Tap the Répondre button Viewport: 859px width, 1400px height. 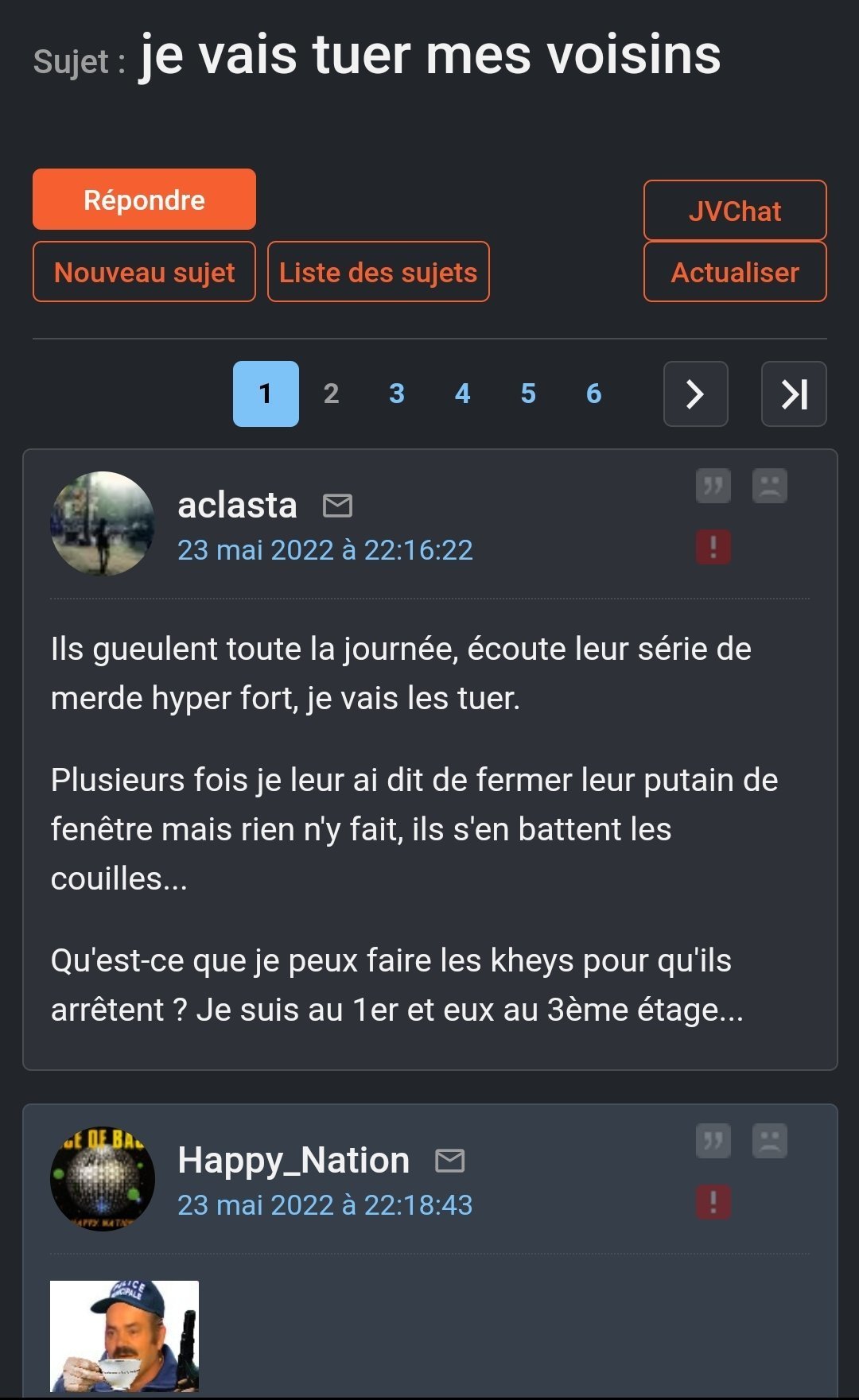pos(144,200)
